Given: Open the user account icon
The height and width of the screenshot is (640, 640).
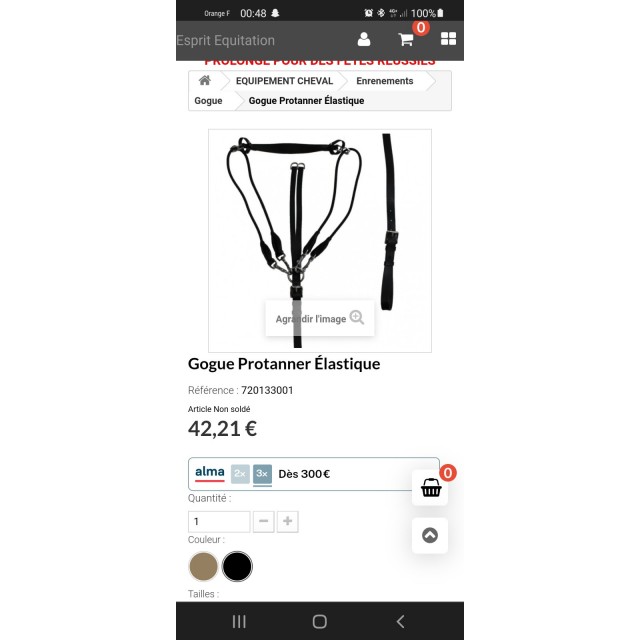Looking at the screenshot, I should [x=364, y=39].
